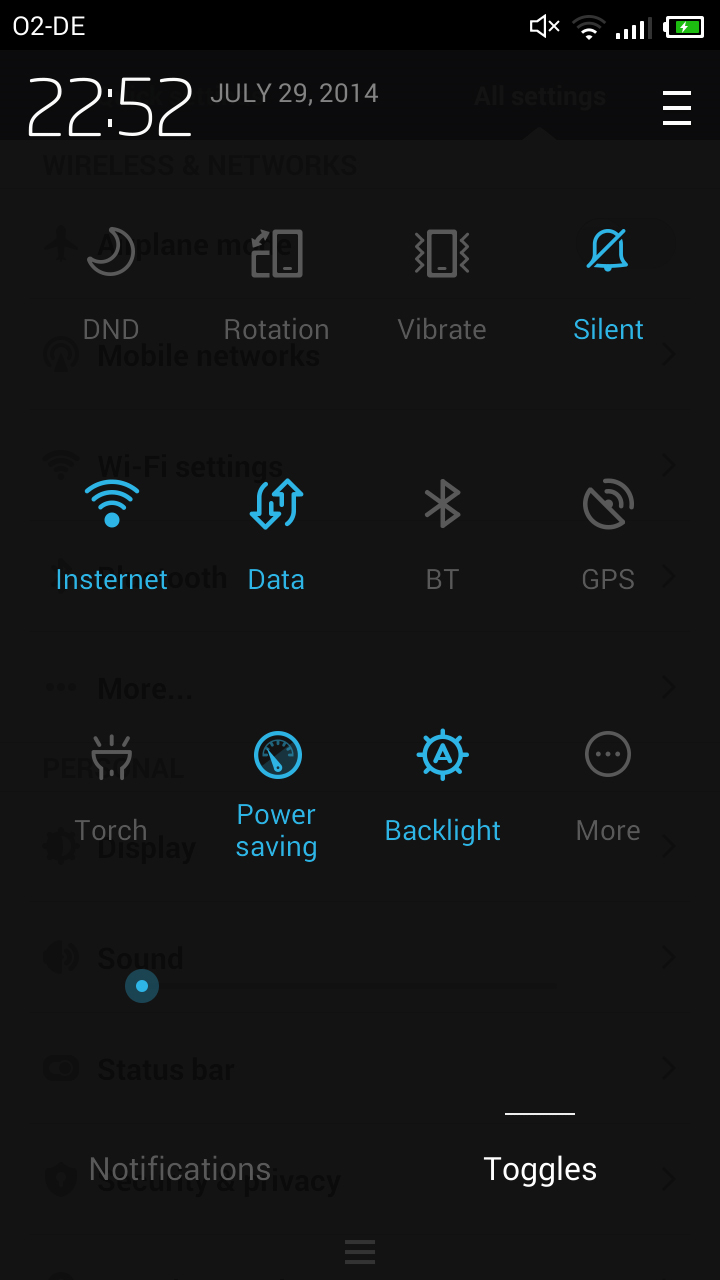Tap the brightness slider handle
720x1280 pixels.
(x=142, y=986)
